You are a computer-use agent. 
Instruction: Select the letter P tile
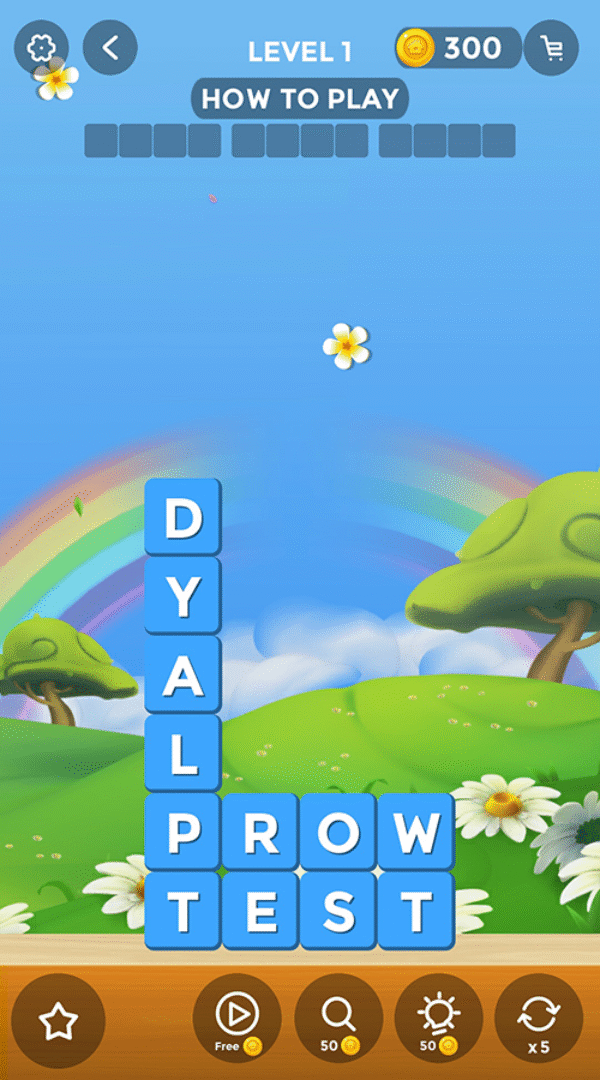click(x=183, y=832)
